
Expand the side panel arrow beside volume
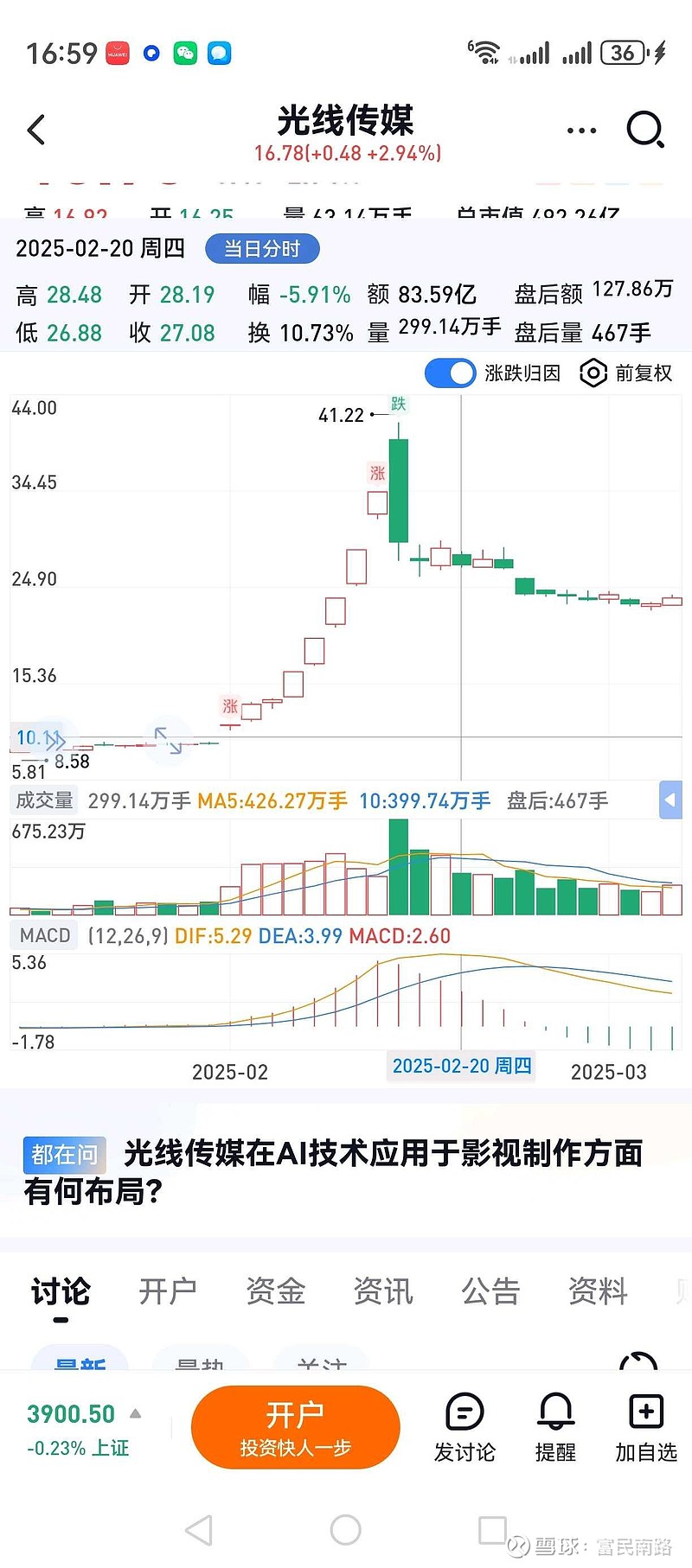[x=670, y=800]
